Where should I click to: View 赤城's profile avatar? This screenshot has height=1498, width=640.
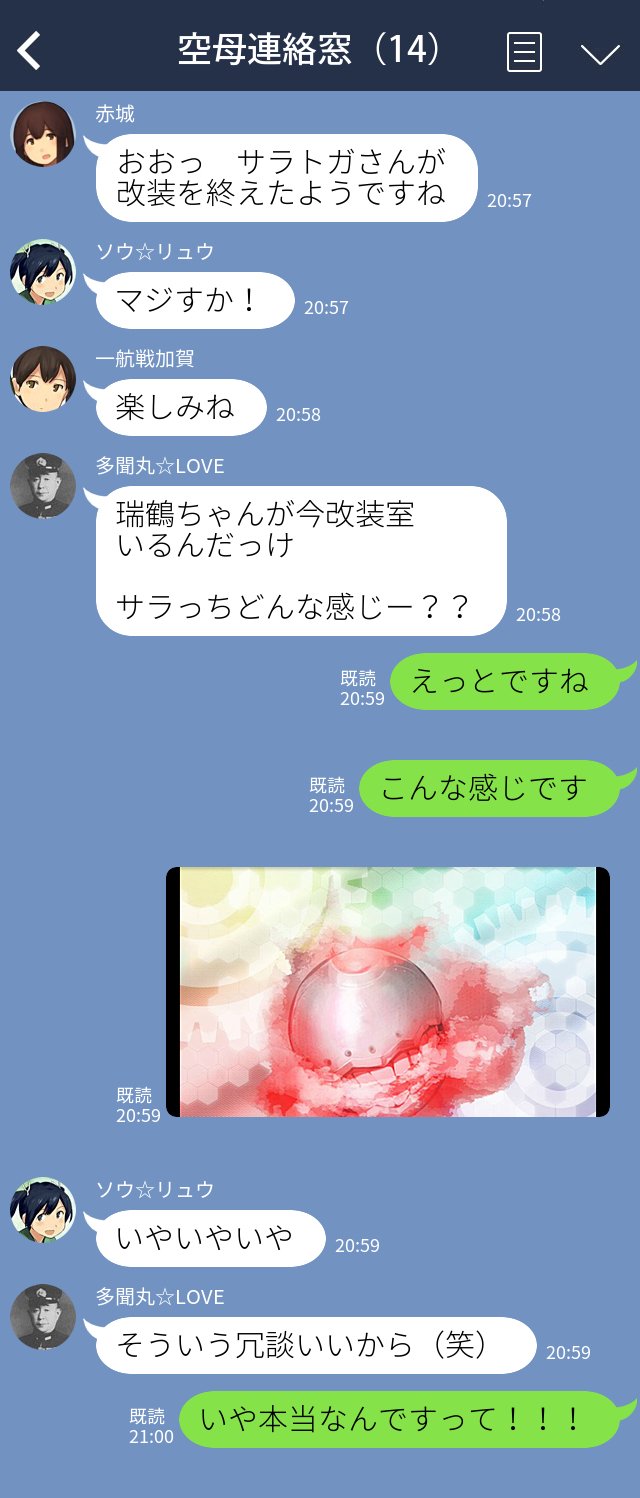(x=43, y=134)
